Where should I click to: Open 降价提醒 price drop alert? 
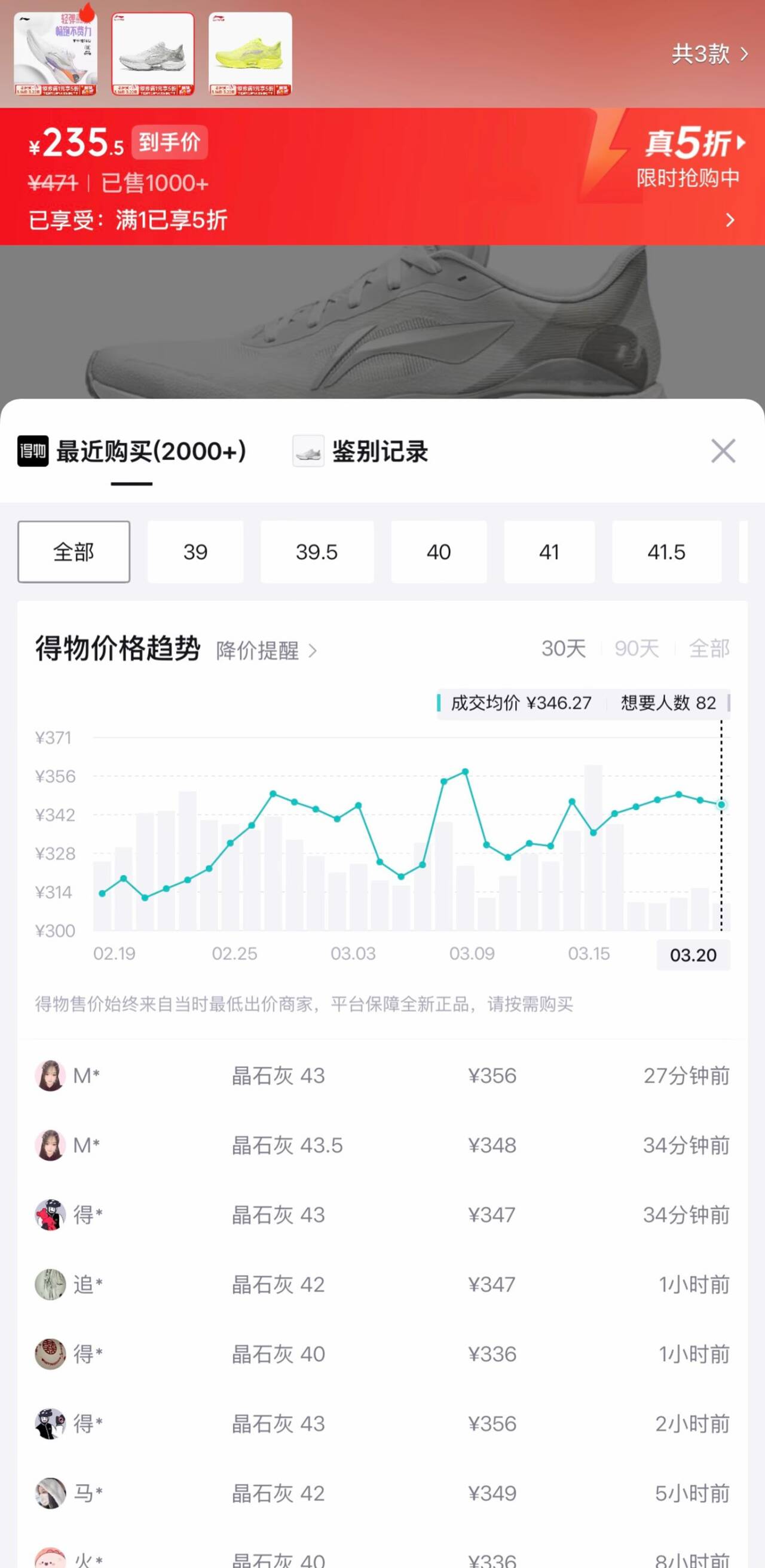[267, 651]
